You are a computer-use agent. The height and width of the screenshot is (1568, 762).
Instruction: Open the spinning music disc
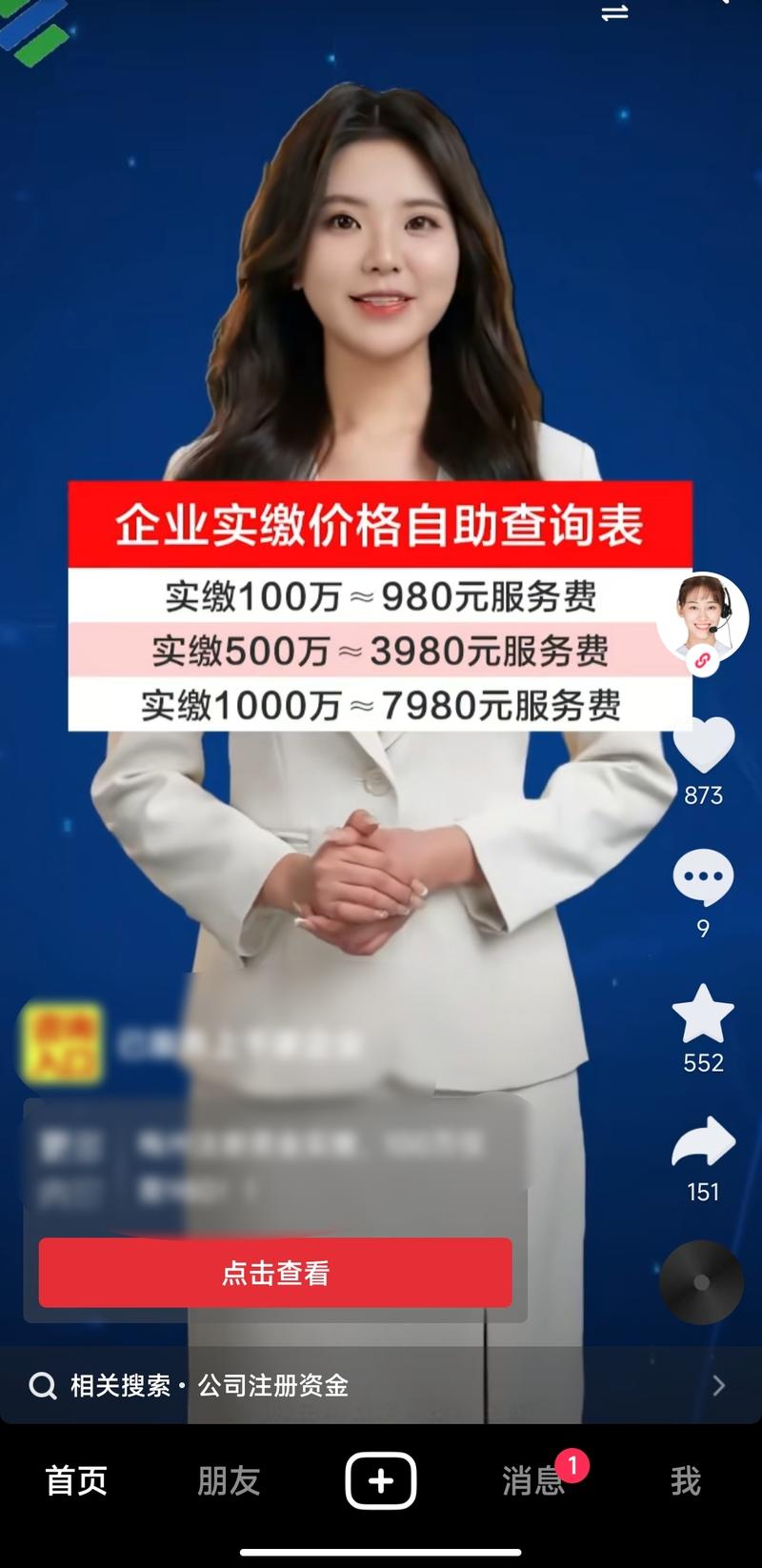pyautogui.click(x=701, y=1282)
